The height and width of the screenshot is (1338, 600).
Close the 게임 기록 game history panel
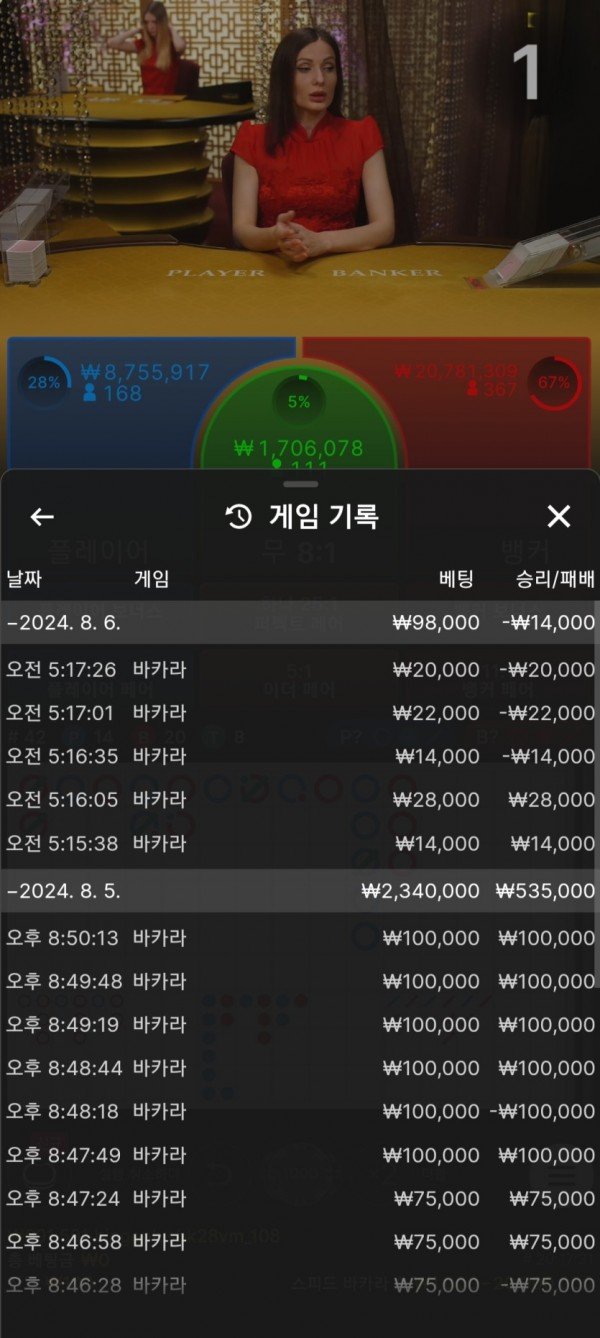(x=558, y=517)
